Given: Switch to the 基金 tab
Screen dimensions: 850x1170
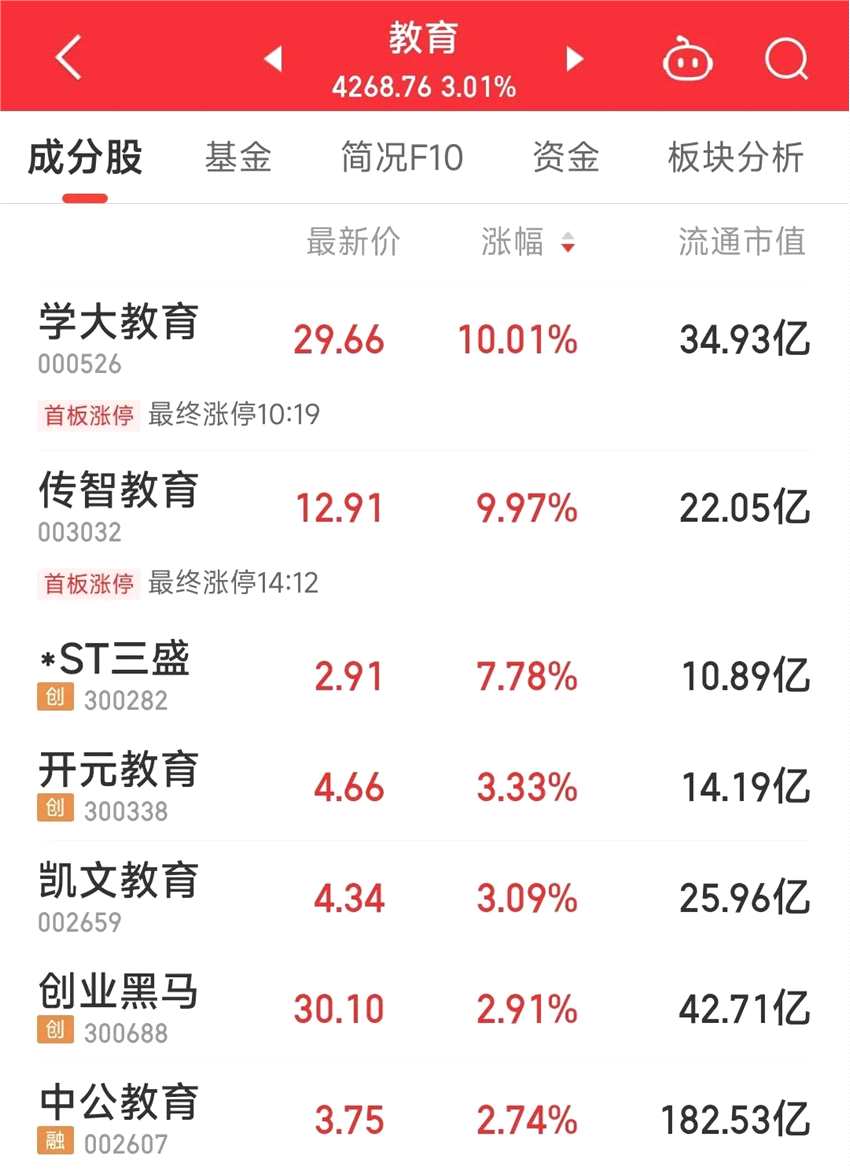Looking at the screenshot, I should (238, 158).
